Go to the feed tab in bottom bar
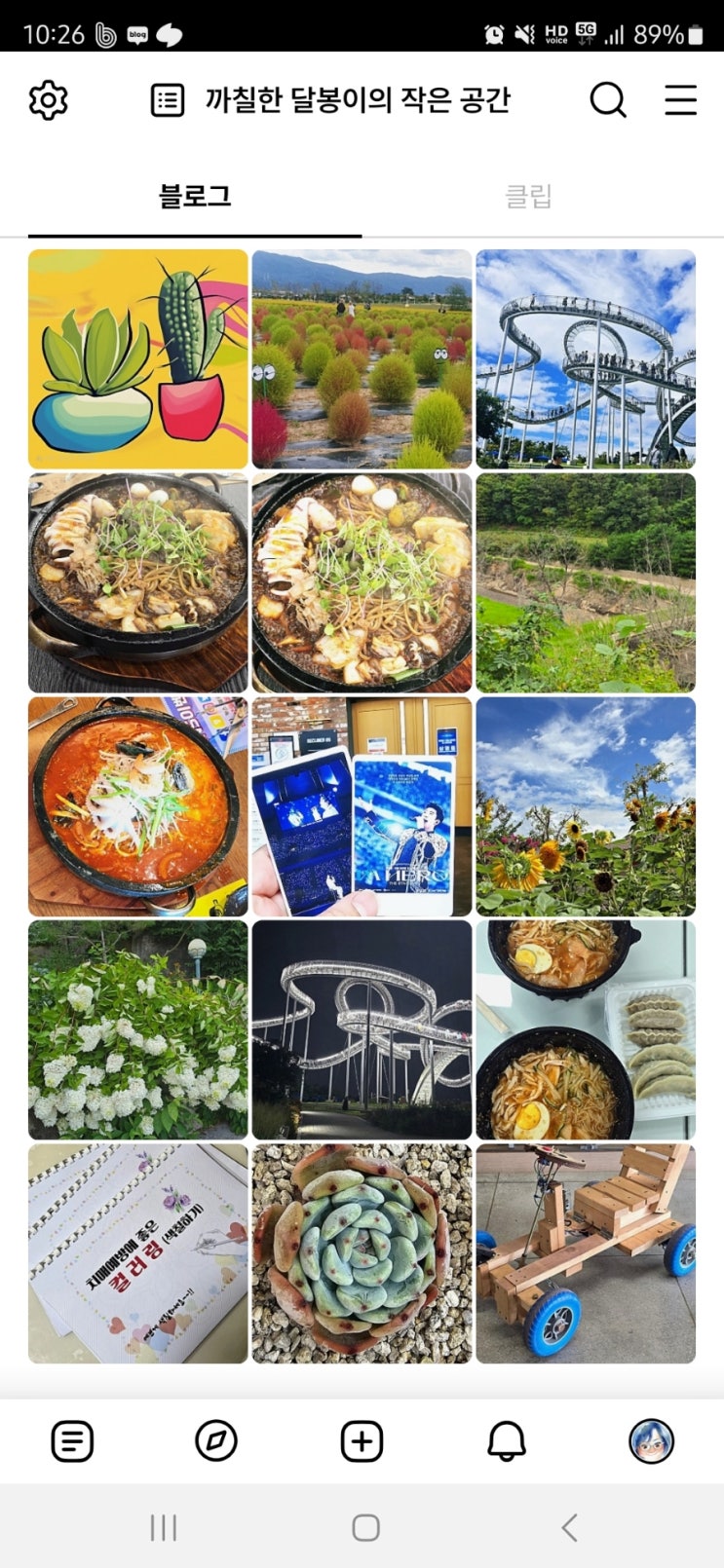Image resolution: width=724 pixels, height=1568 pixels. [72, 1441]
